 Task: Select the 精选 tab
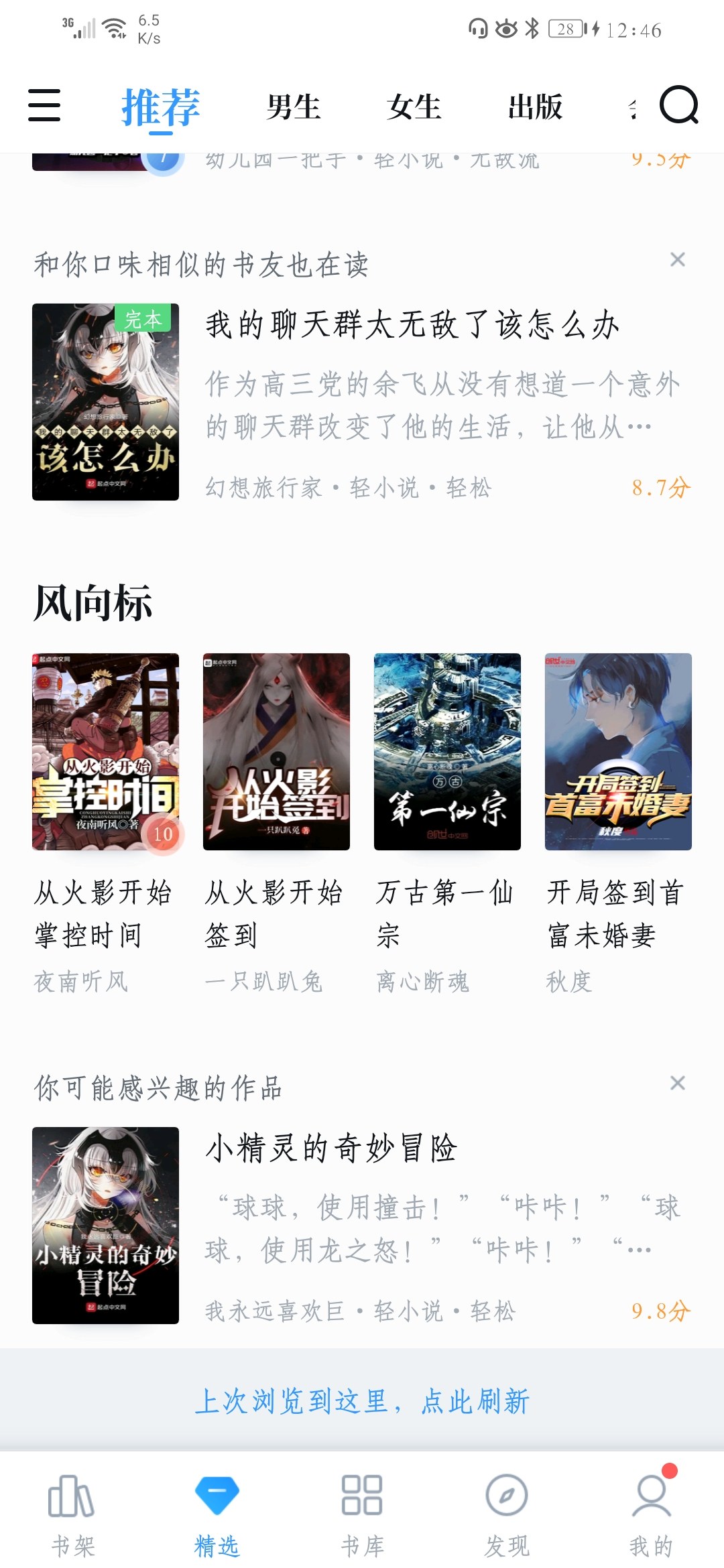click(217, 1514)
